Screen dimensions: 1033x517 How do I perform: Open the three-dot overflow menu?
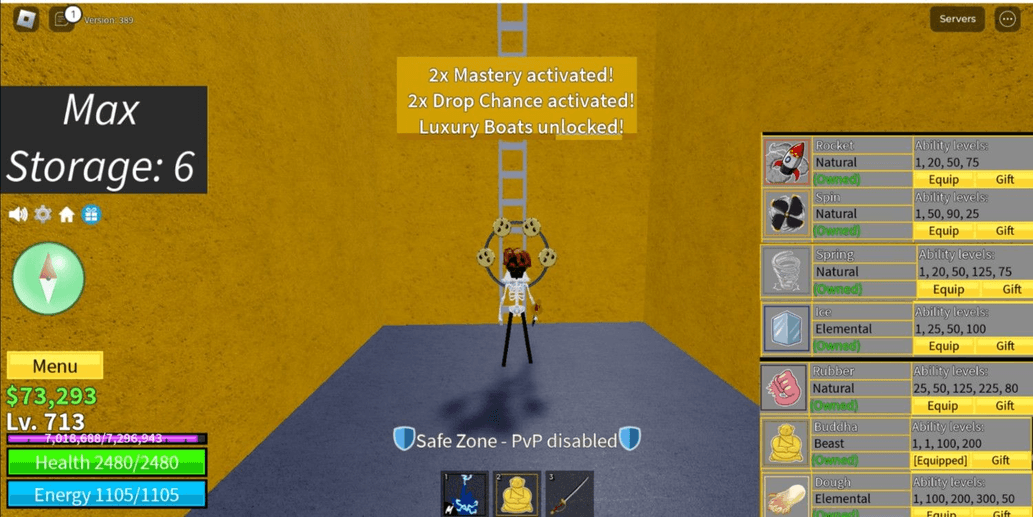click(x=1007, y=19)
